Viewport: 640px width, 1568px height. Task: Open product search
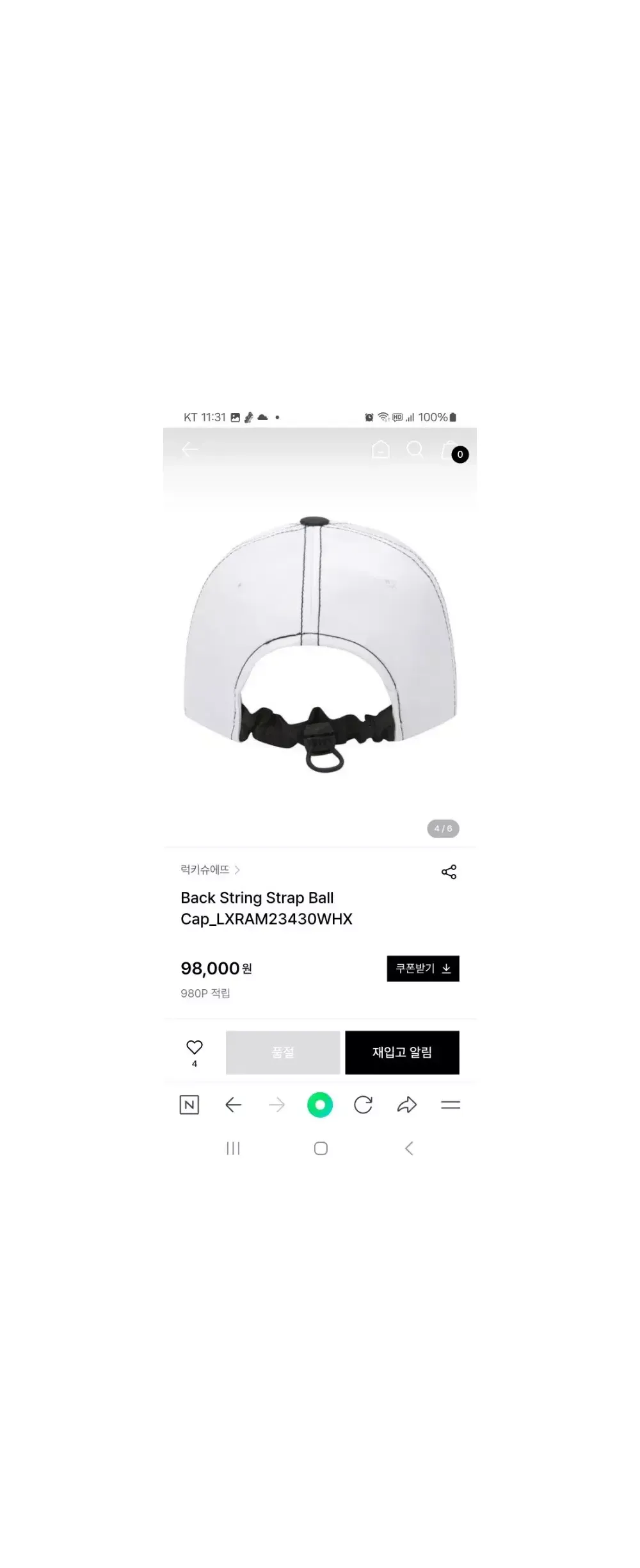(415, 449)
